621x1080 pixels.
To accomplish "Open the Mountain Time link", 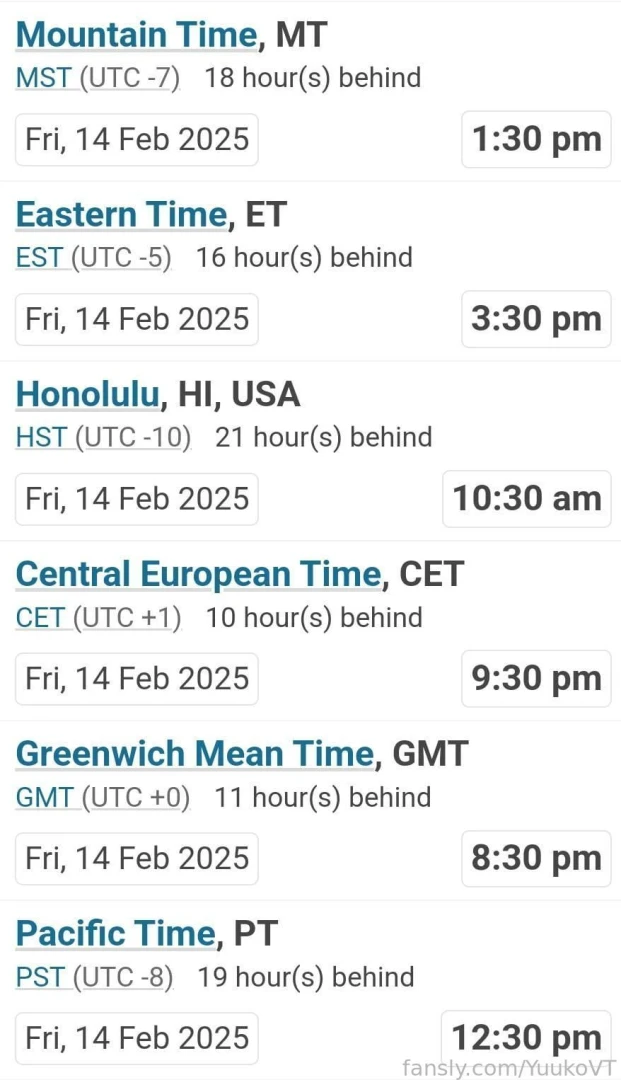I will tap(136, 35).
